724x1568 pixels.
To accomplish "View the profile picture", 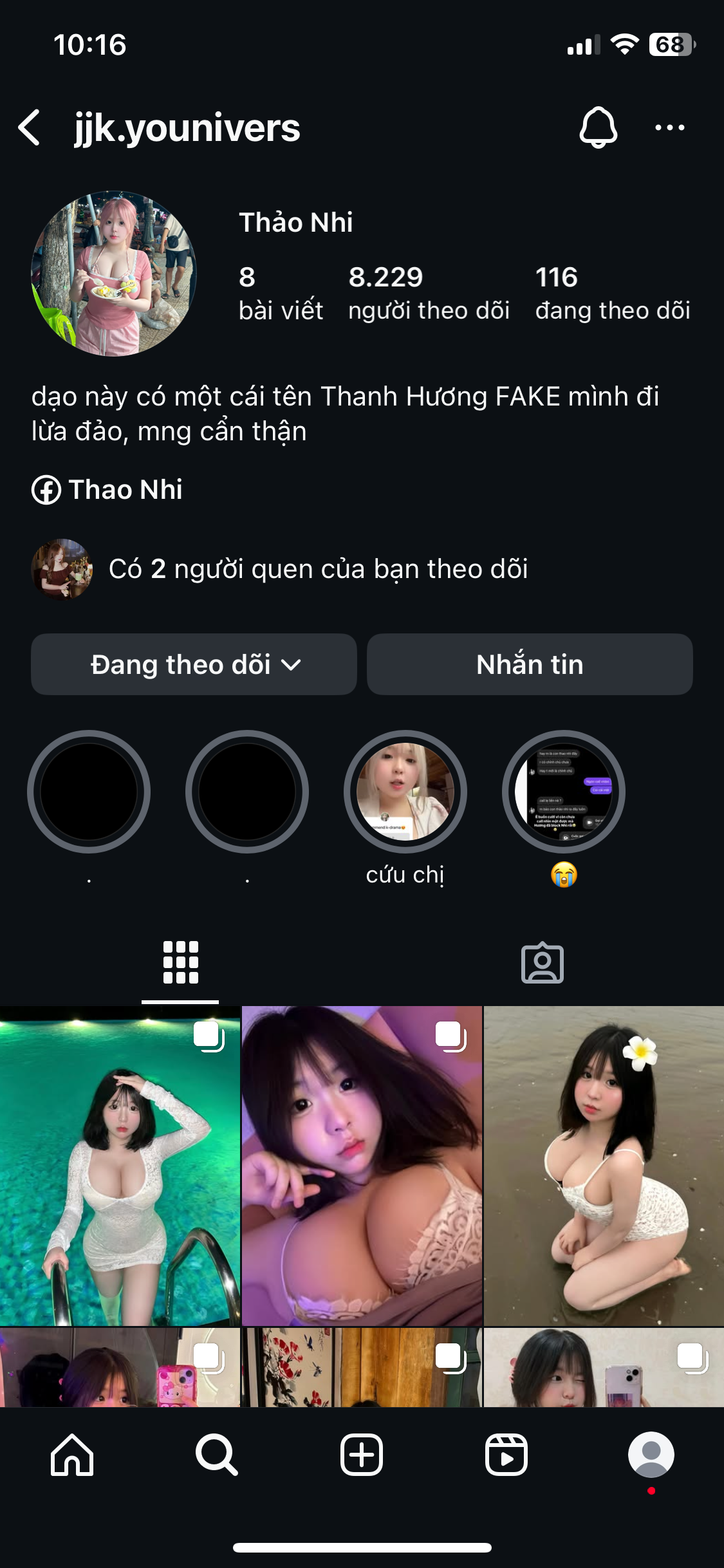I will [x=114, y=274].
